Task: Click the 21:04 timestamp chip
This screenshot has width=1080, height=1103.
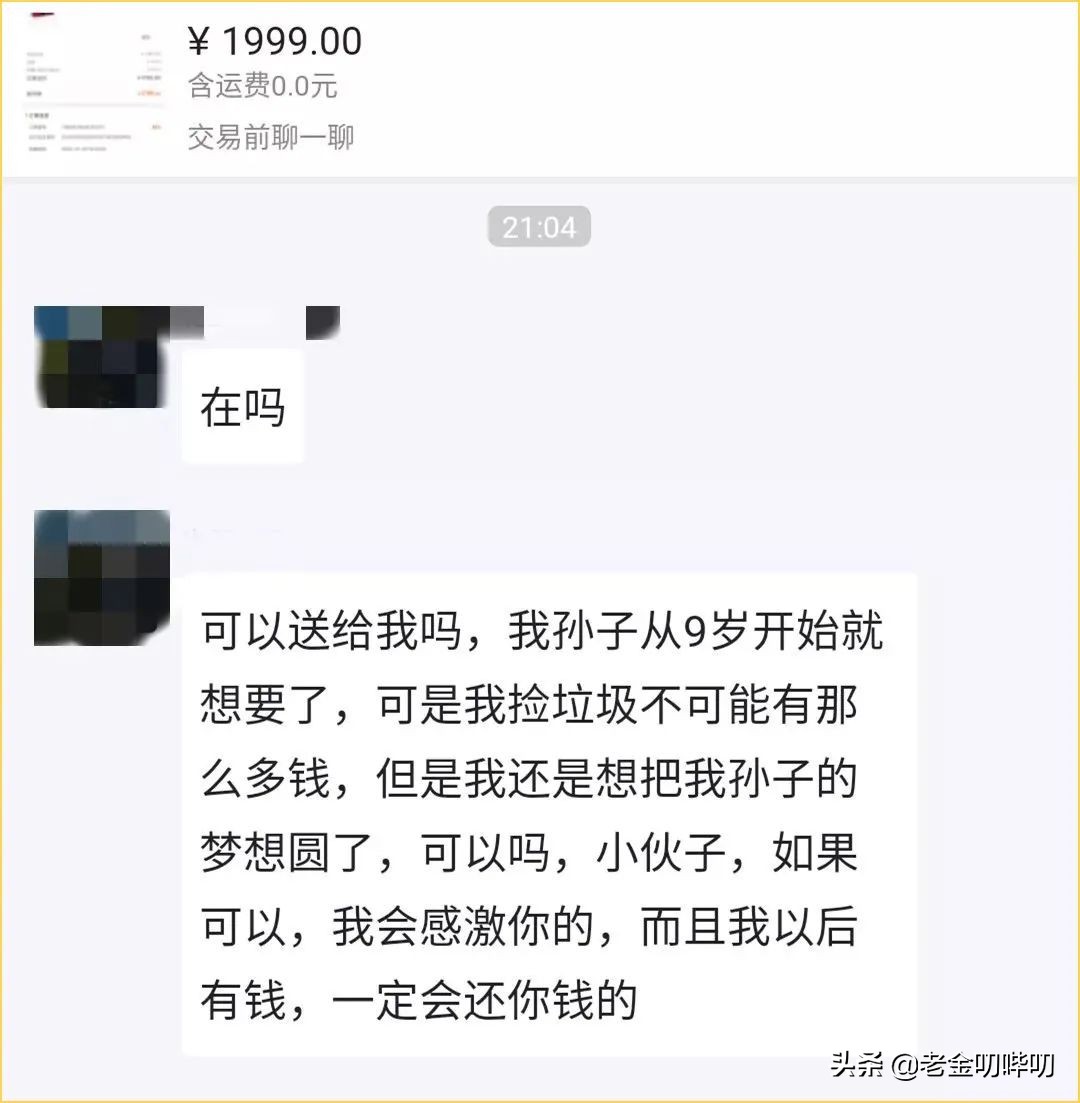Action: pos(538,228)
